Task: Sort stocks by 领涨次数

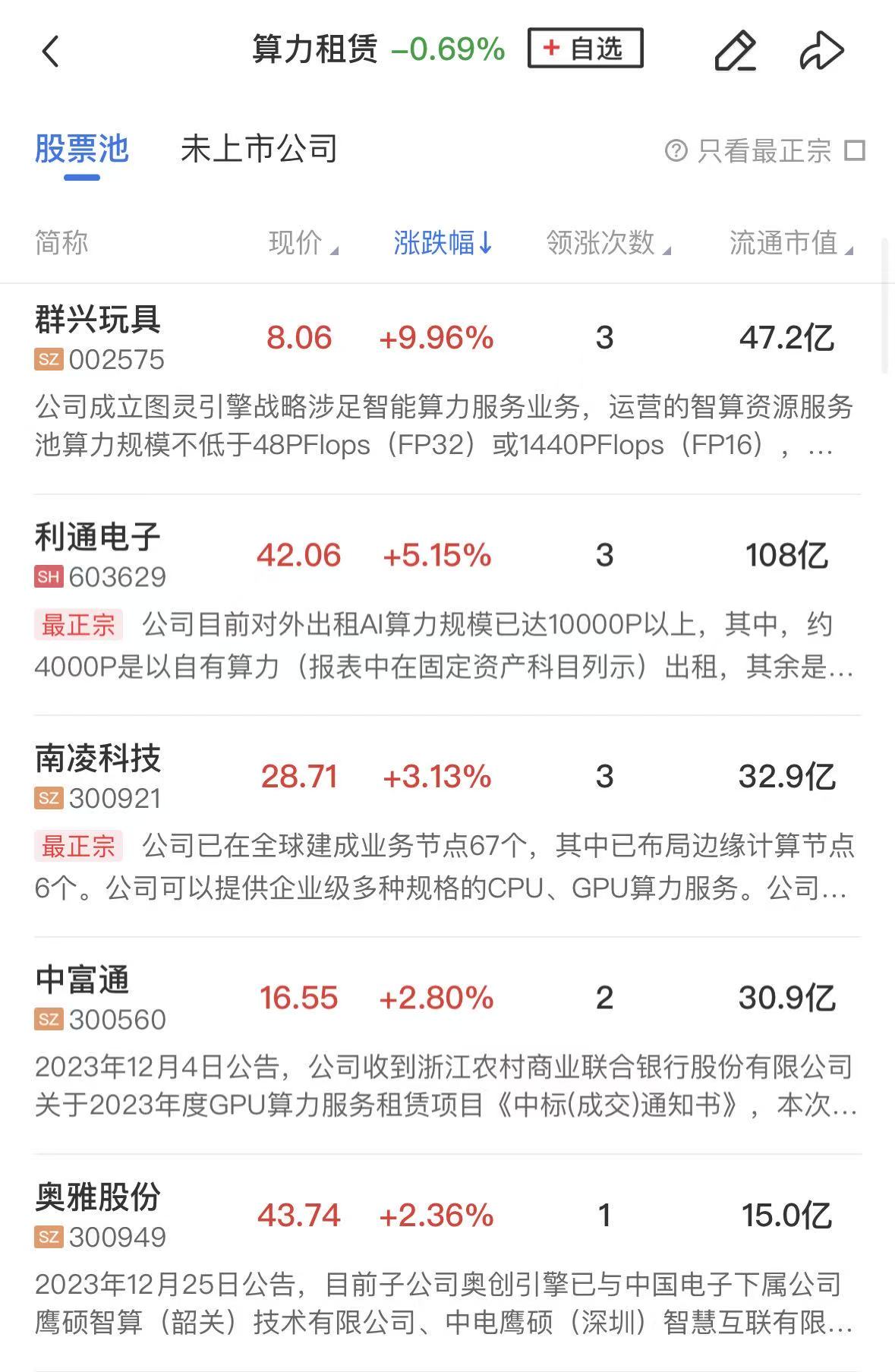Action: [607, 243]
